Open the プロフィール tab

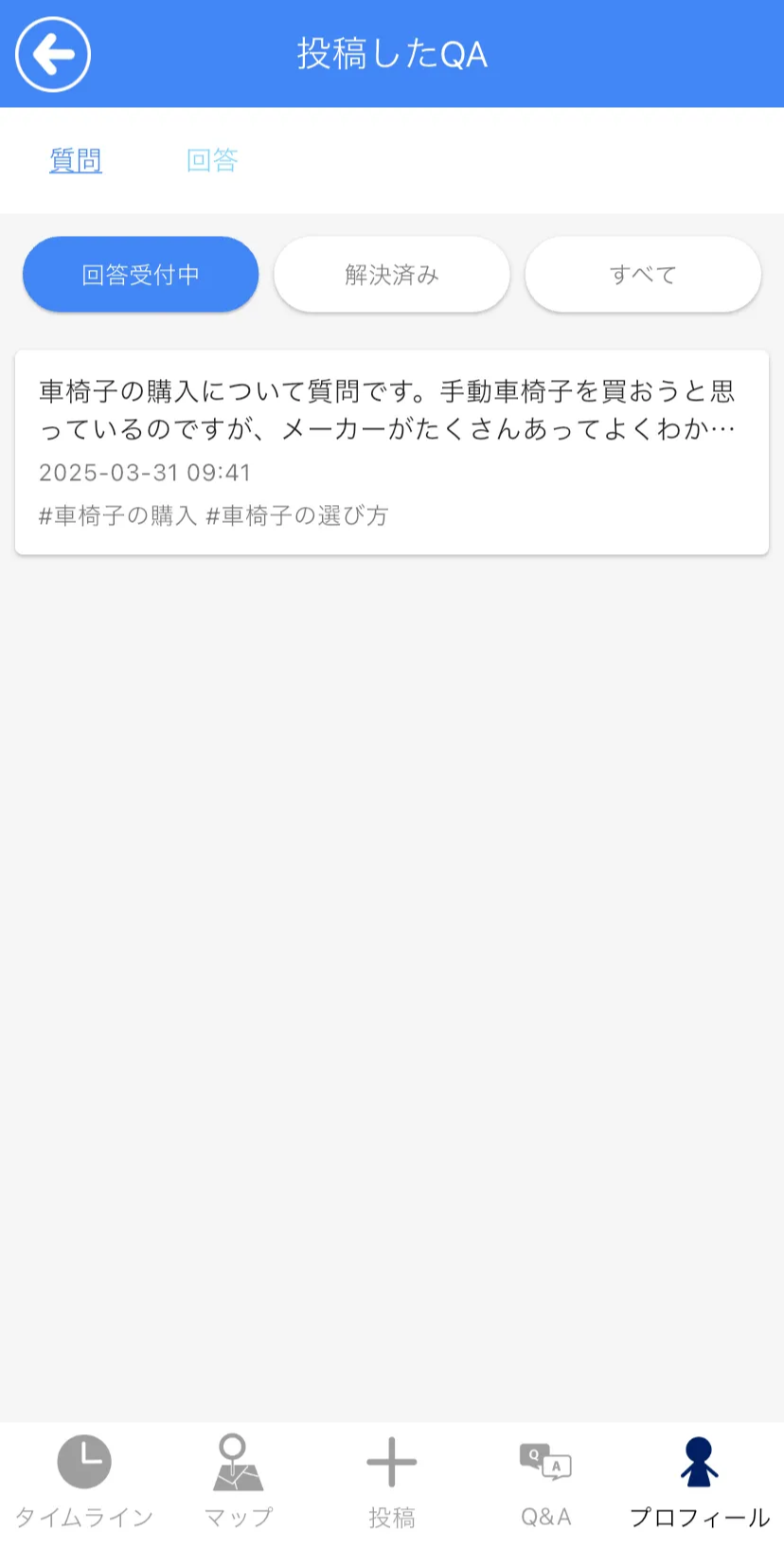[699, 1482]
